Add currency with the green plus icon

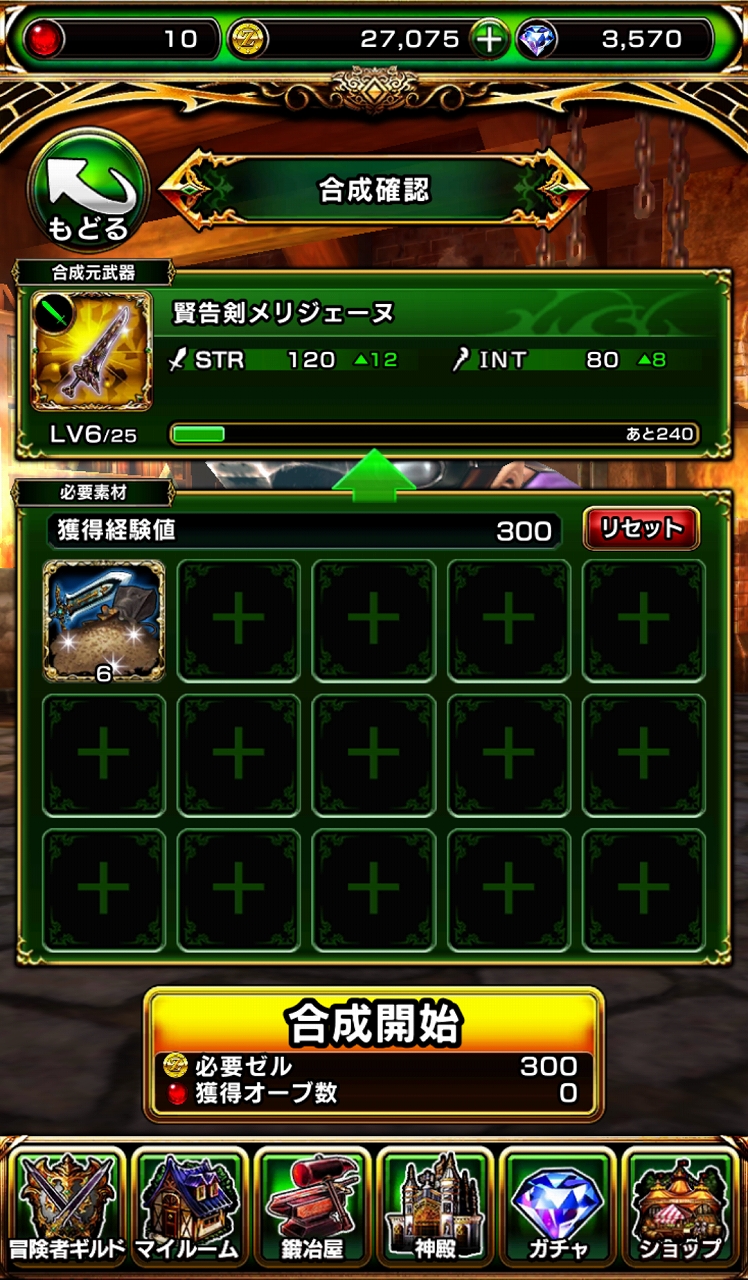[489, 40]
